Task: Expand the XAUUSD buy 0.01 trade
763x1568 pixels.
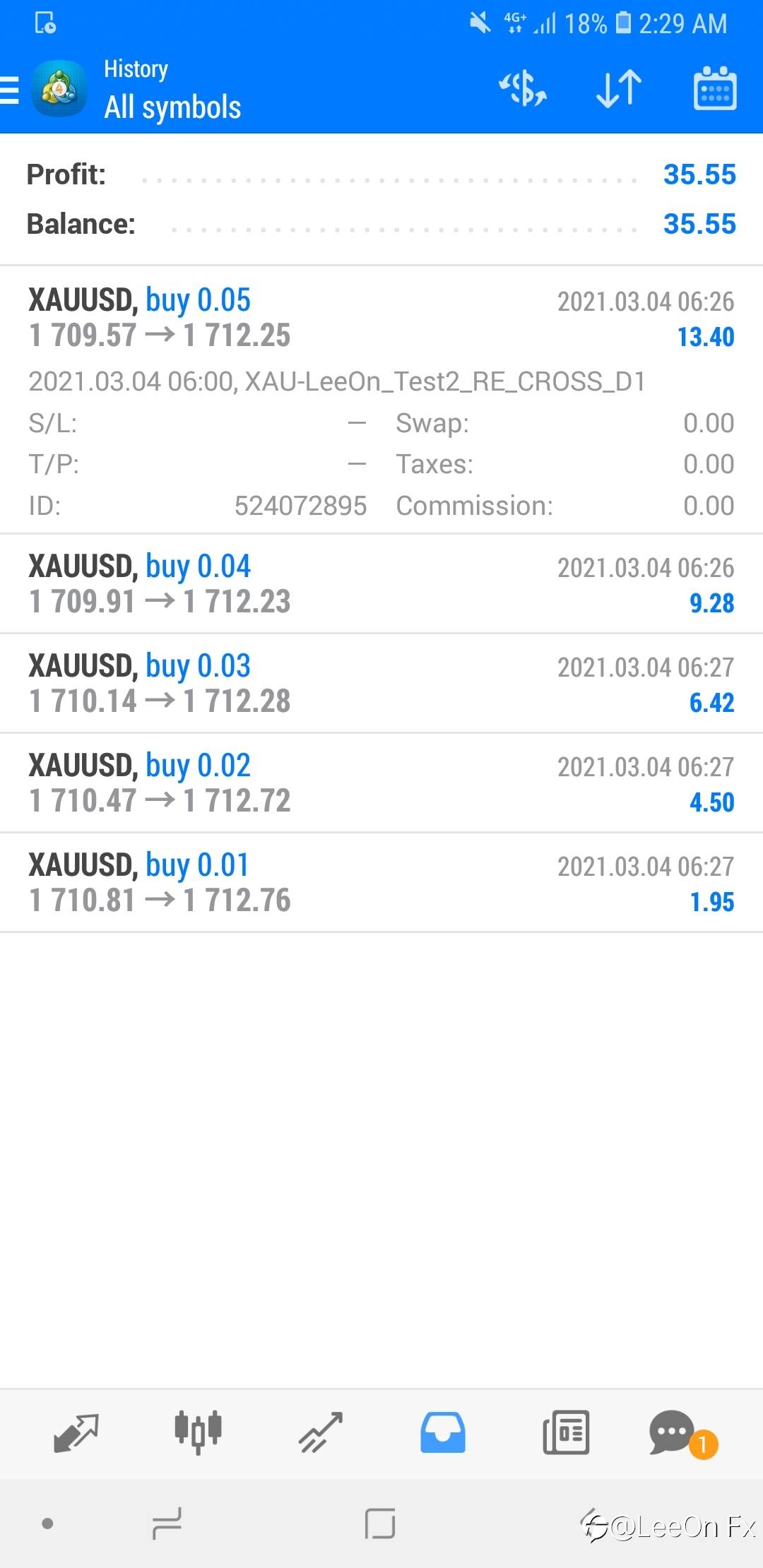Action: click(x=381, y=883)
